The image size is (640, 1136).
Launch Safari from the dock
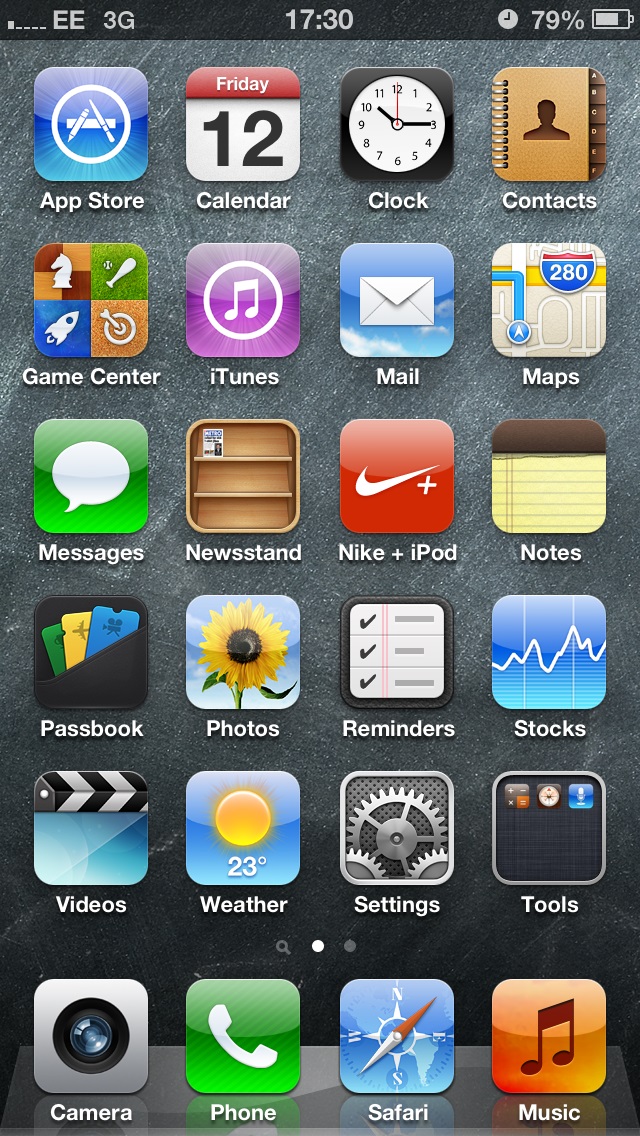[397, 1036]
